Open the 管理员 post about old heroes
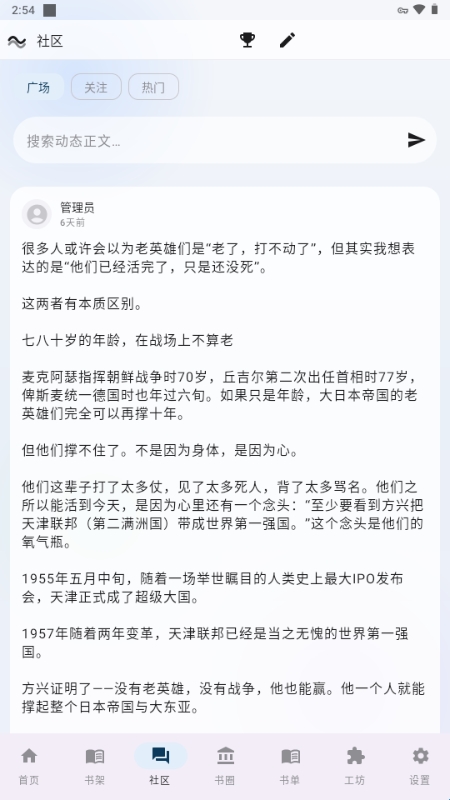 tap(224, 459)
